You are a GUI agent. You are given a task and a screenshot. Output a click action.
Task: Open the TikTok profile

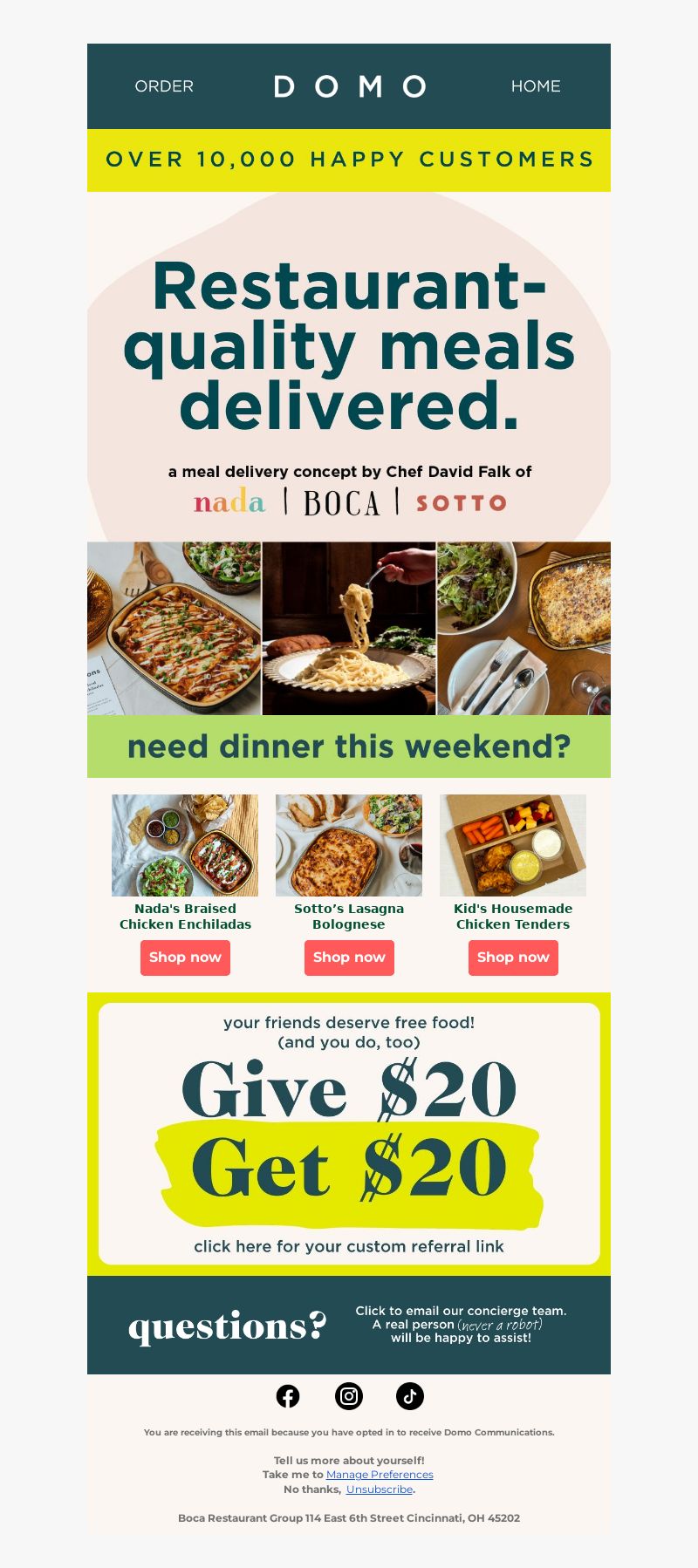click(410, 1396)
